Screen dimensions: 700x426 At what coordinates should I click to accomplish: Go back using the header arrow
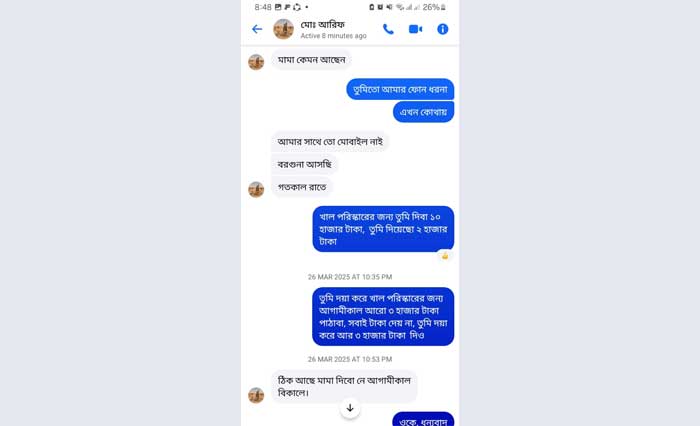click(257, 29)
